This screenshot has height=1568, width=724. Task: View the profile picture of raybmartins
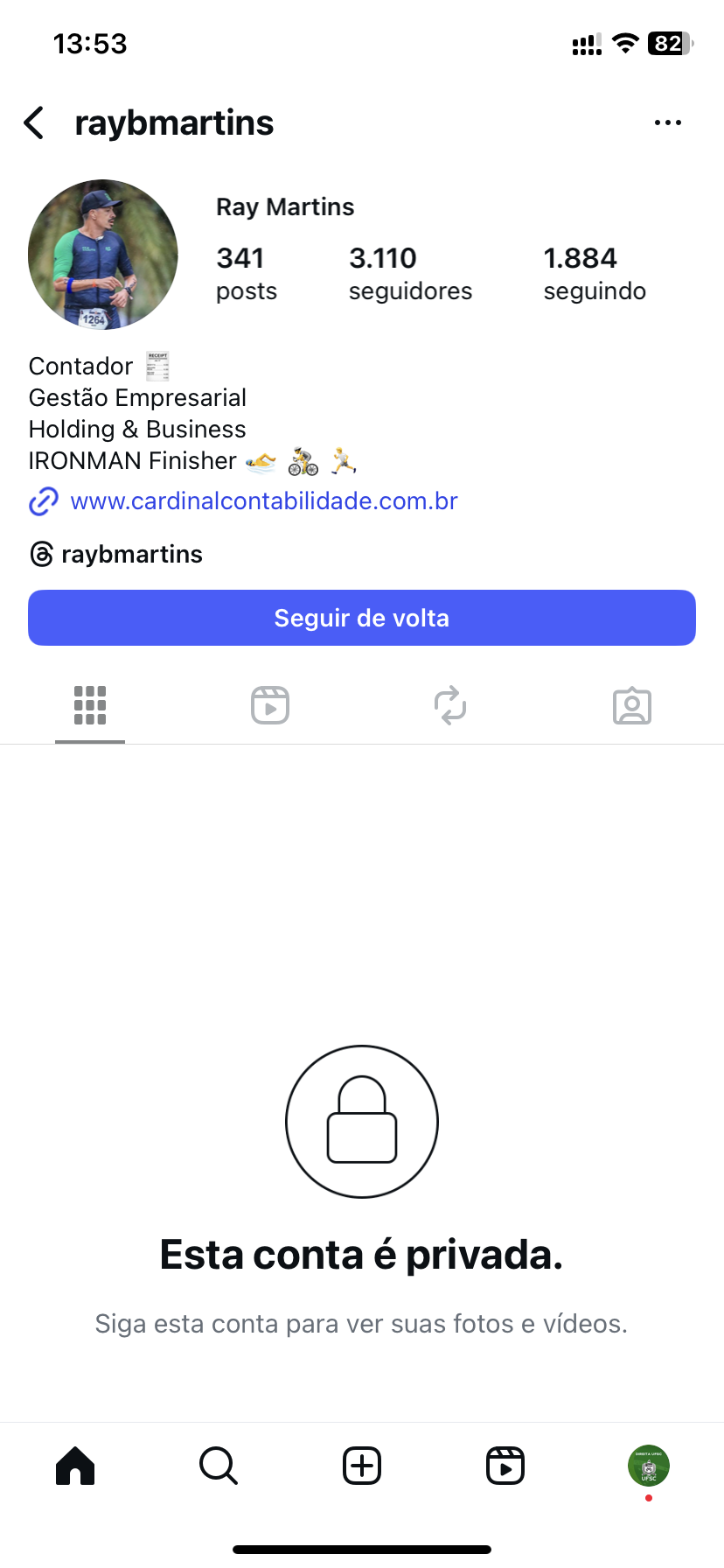(x=103, y=255)
